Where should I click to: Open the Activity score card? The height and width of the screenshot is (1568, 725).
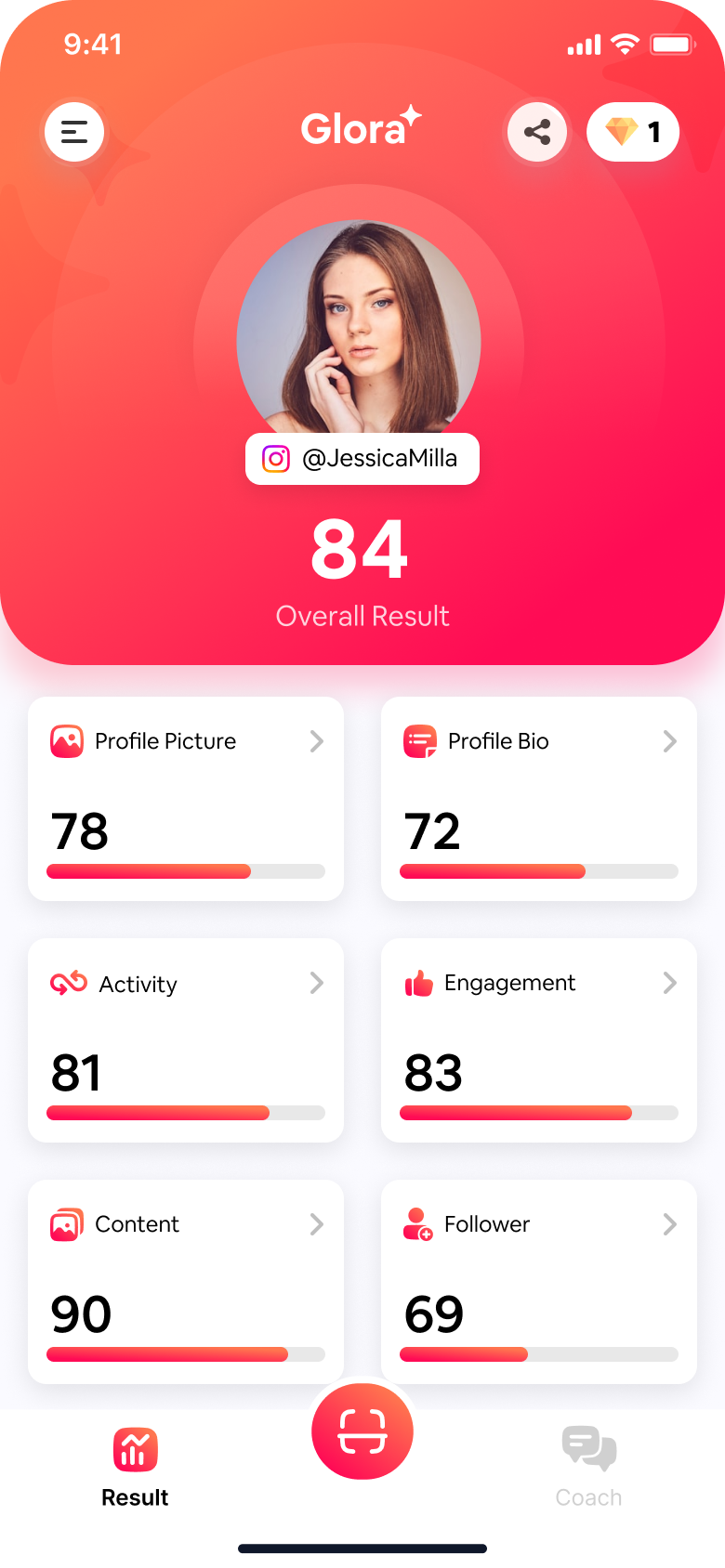click(186, 1039)
